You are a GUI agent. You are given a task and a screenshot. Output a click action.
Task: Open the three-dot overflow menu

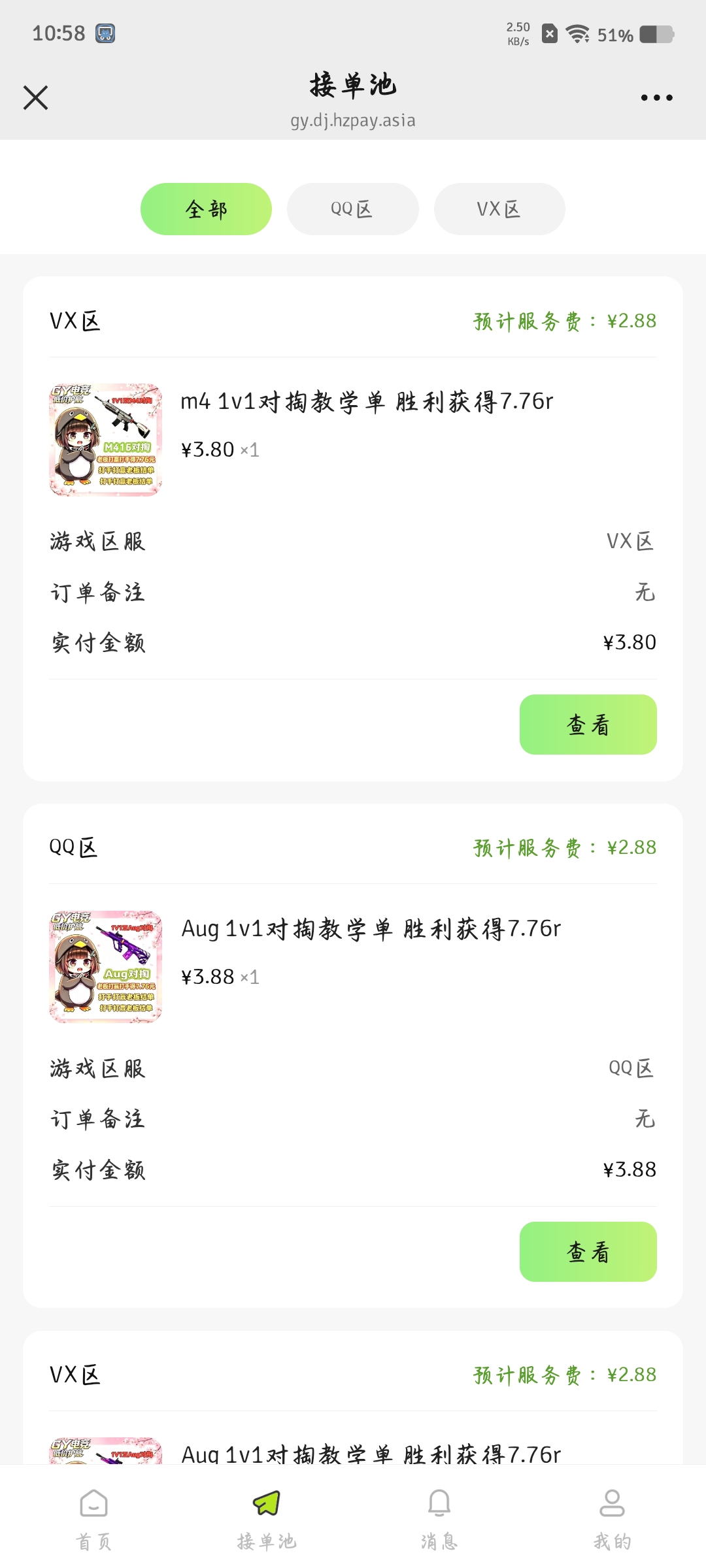pyautogui.click(x=656, y=98)
